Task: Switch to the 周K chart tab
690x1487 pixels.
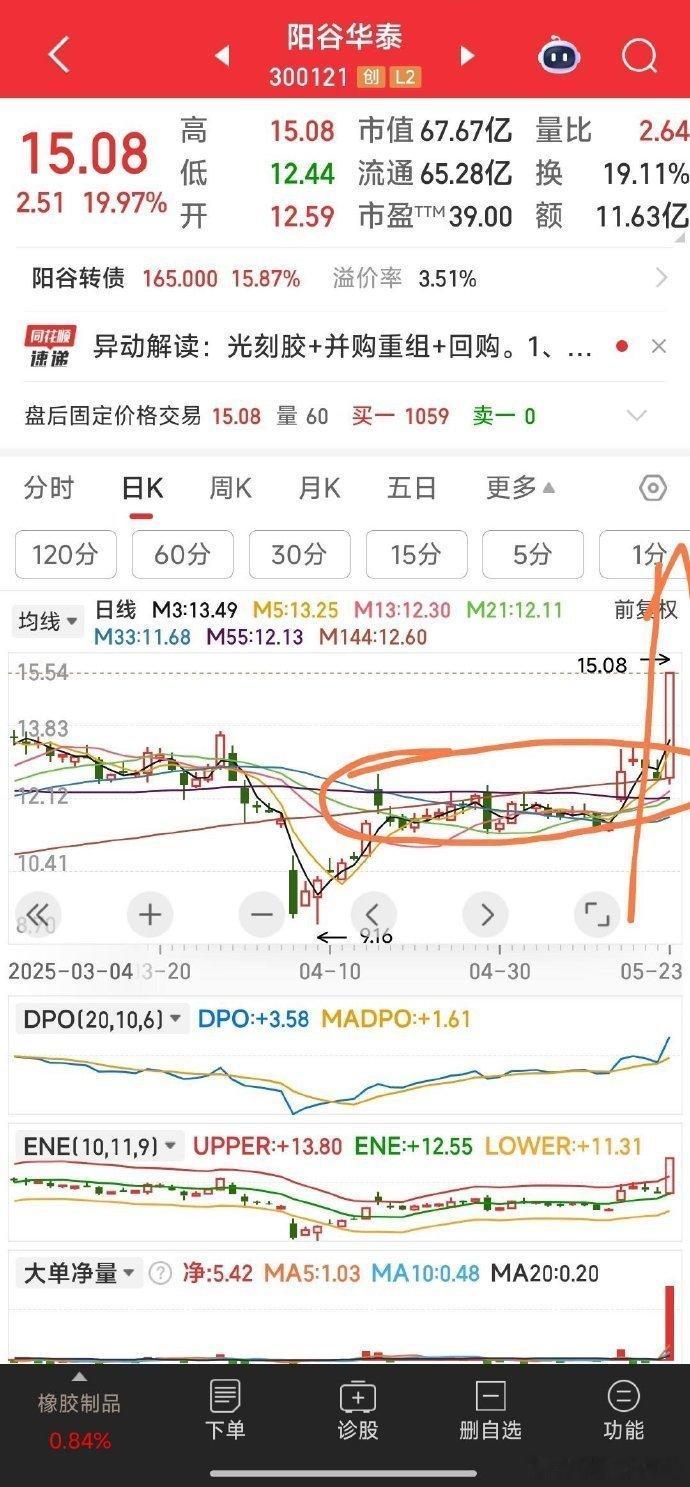Action: pyautogui.click(x=230, y=488)
